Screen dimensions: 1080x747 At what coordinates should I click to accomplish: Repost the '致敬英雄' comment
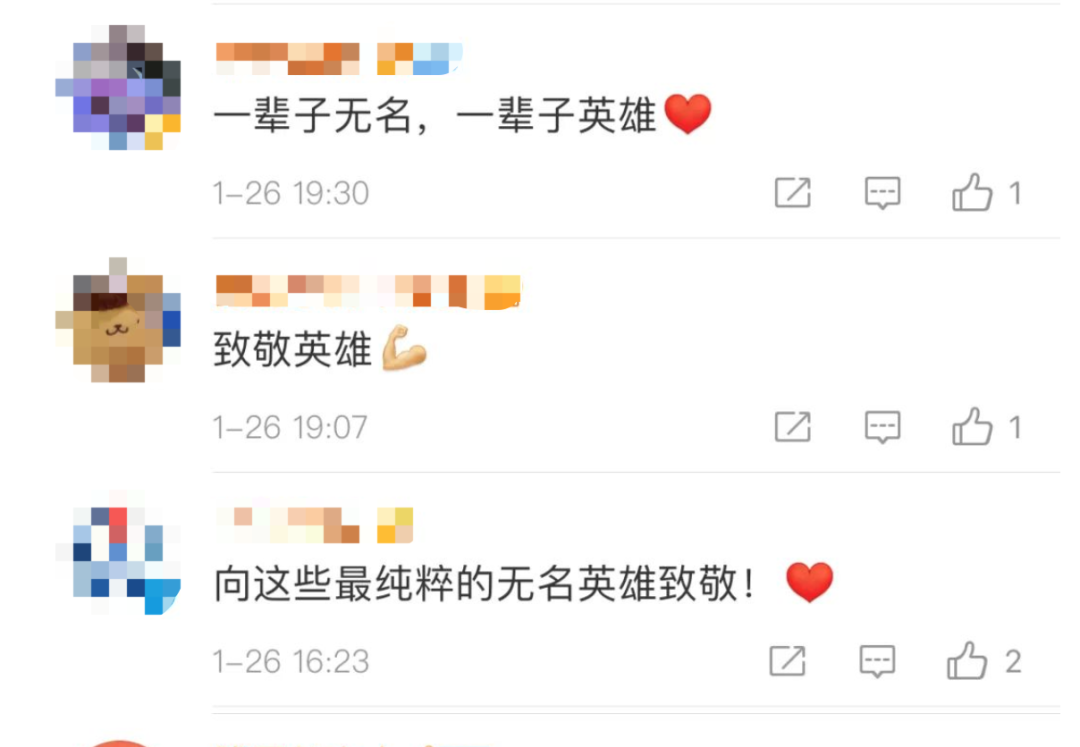[792, 427]
